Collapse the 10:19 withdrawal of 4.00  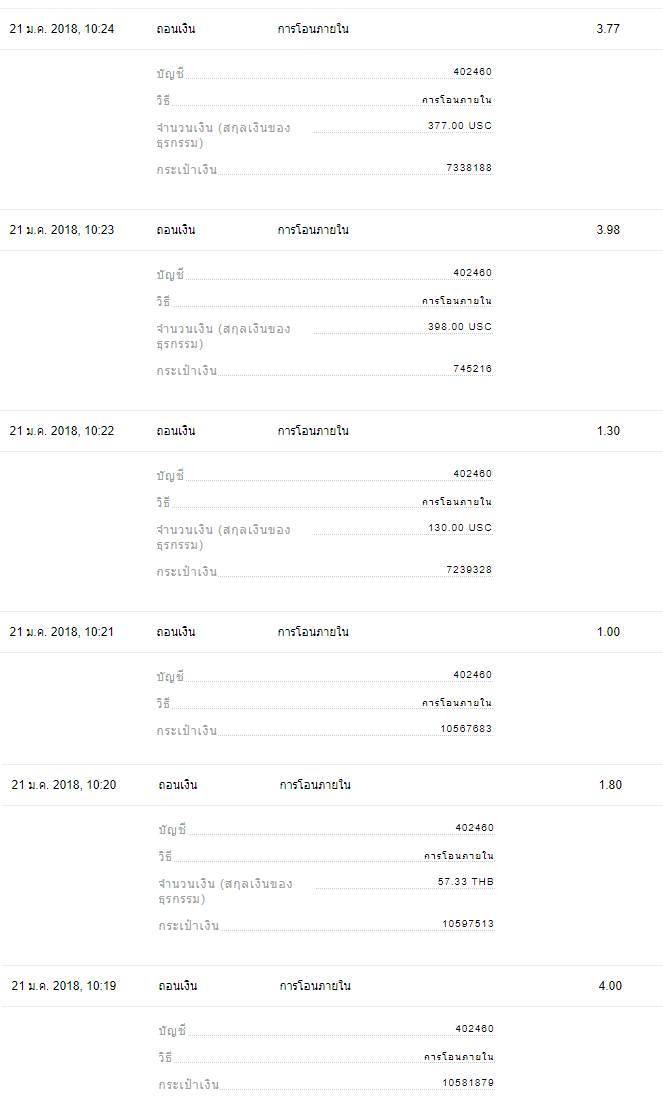coord(332,986)
